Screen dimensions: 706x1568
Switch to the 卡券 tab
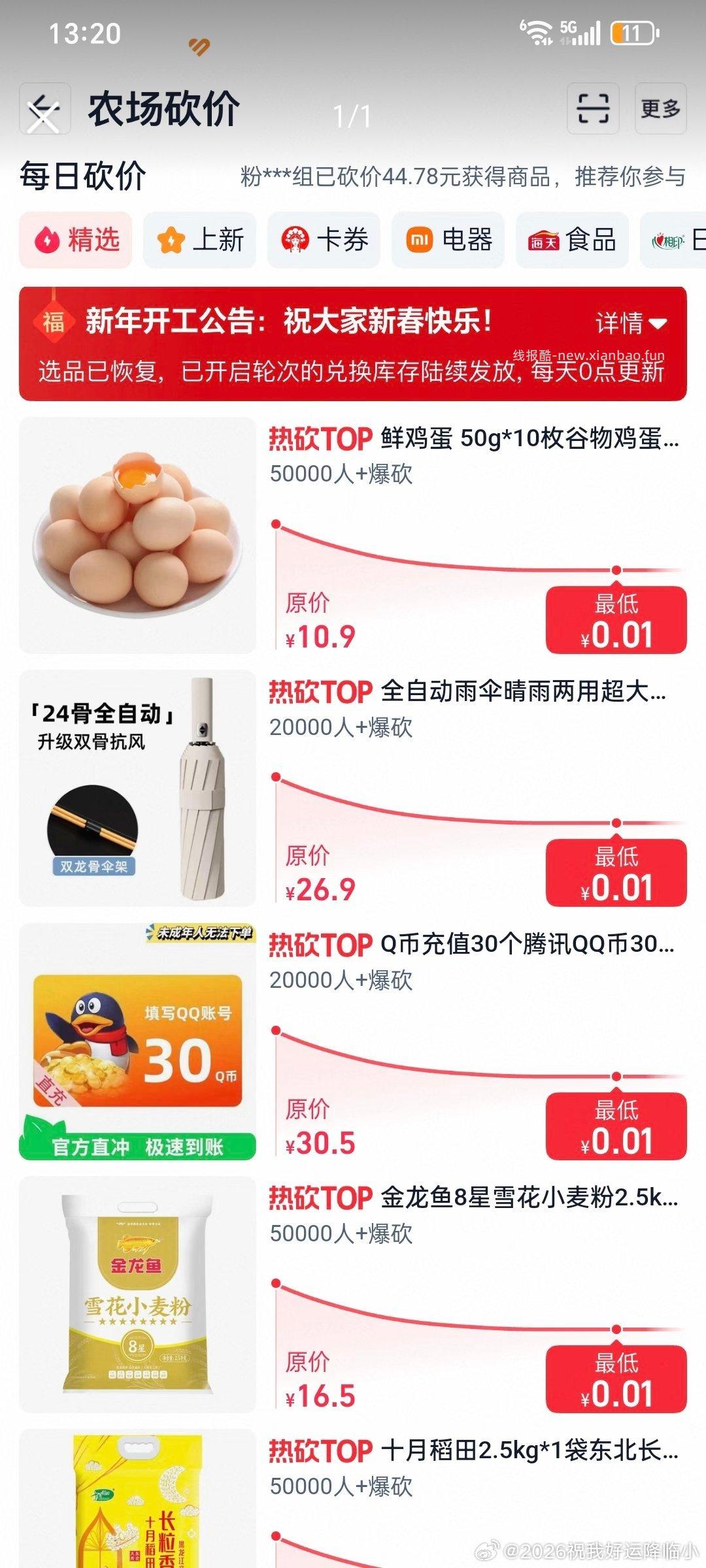click(x=325, y=240)
